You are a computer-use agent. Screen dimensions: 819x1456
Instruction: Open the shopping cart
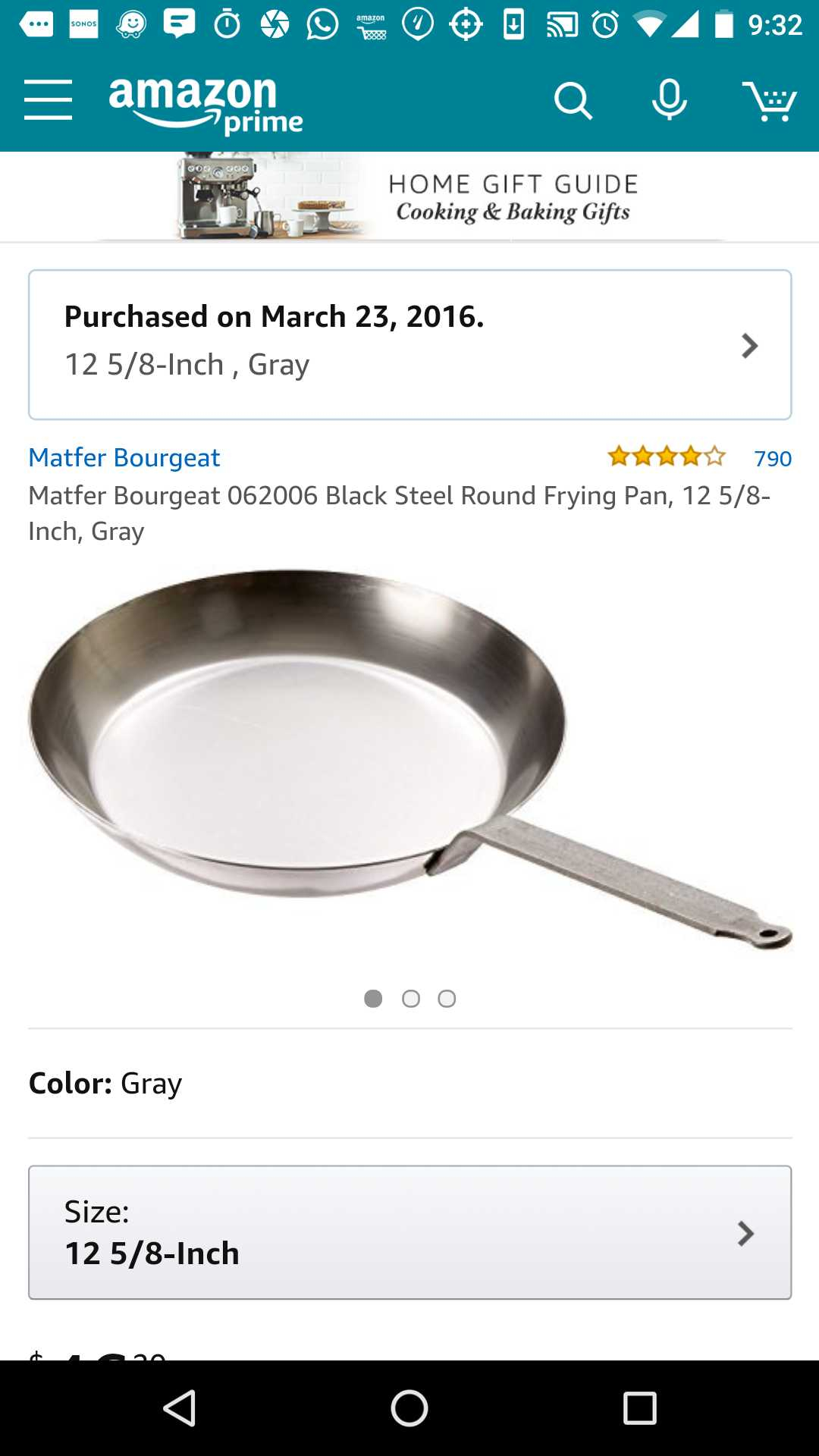click(769, 101)
